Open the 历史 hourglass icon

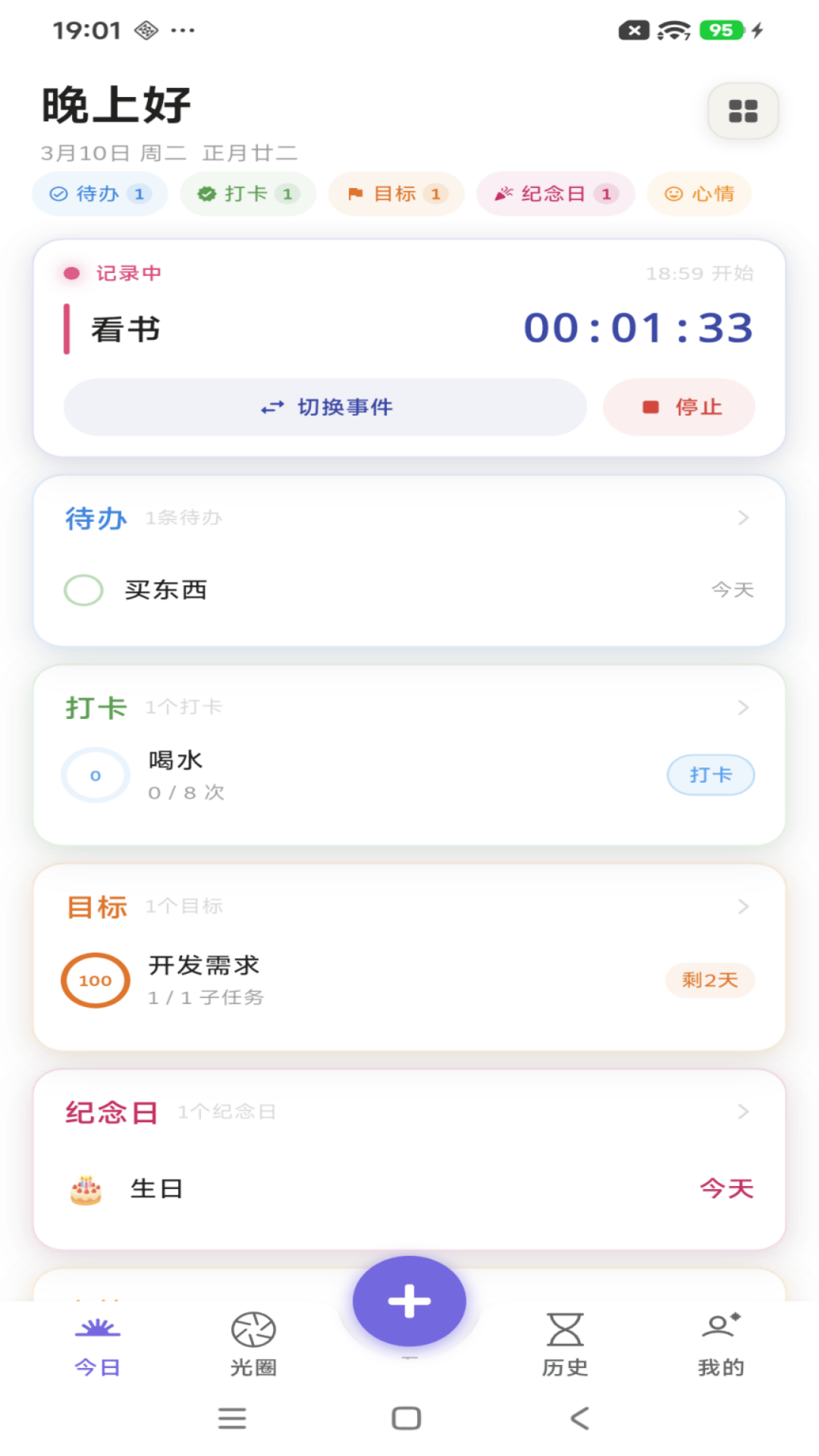pos(565,1329)
